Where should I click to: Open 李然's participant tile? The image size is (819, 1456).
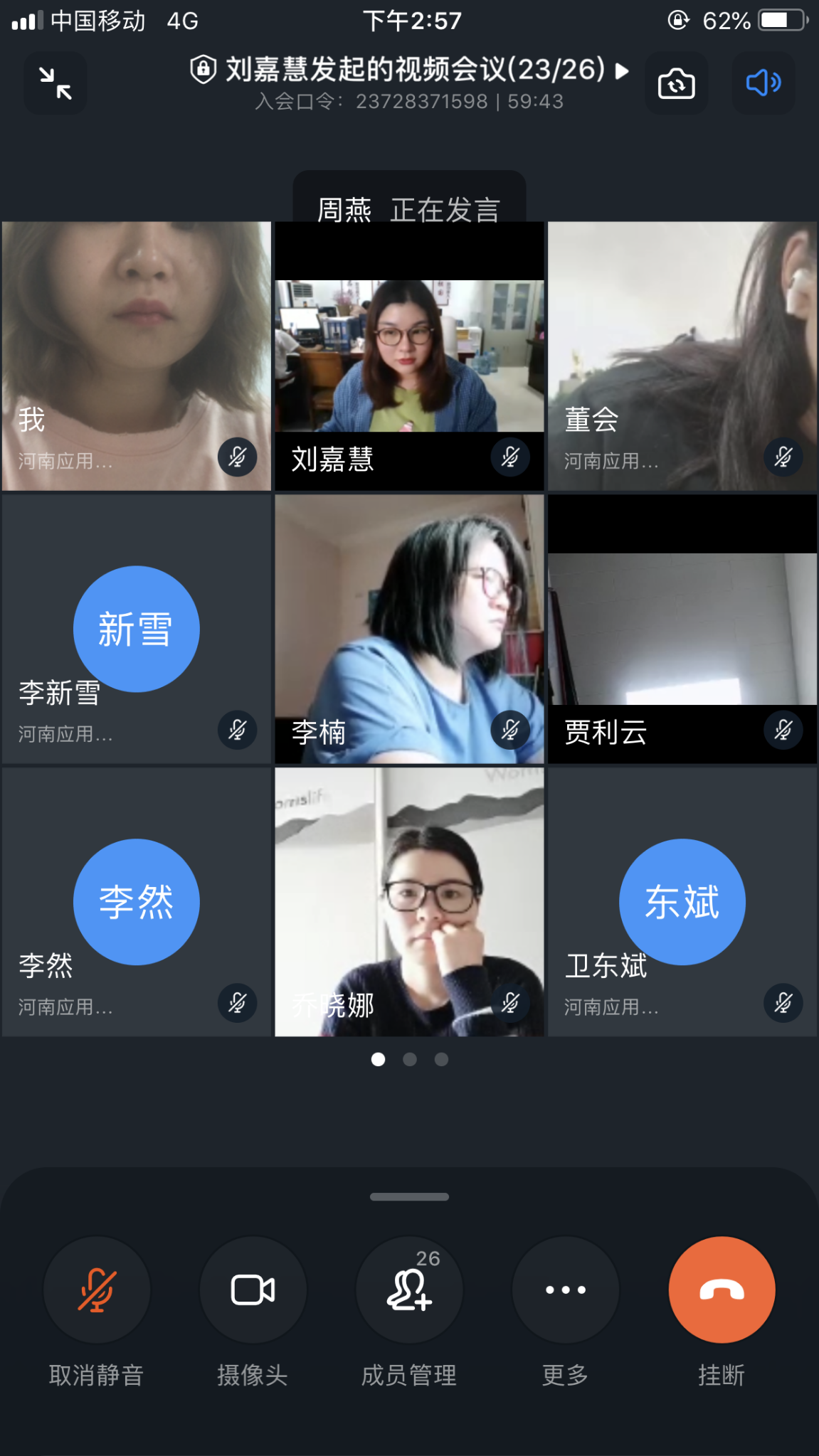pyautogui.click(x=137, y=902)
